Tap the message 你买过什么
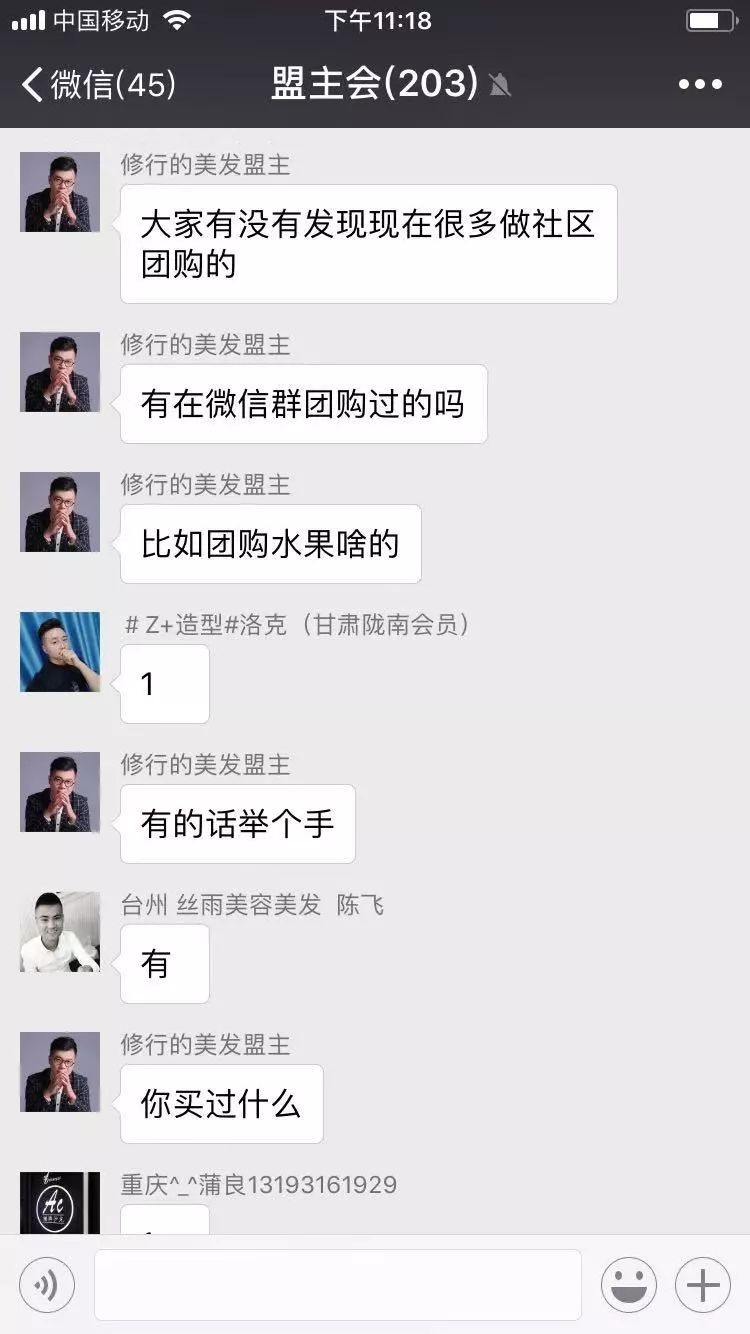The width and height of the screenshot is (750, 1334). [x=221, y=1104]
